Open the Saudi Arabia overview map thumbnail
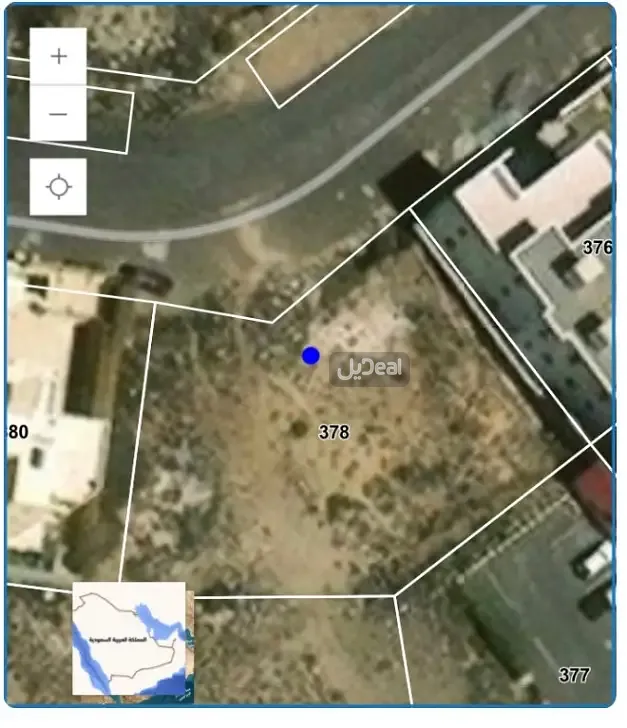 (129, 639)
